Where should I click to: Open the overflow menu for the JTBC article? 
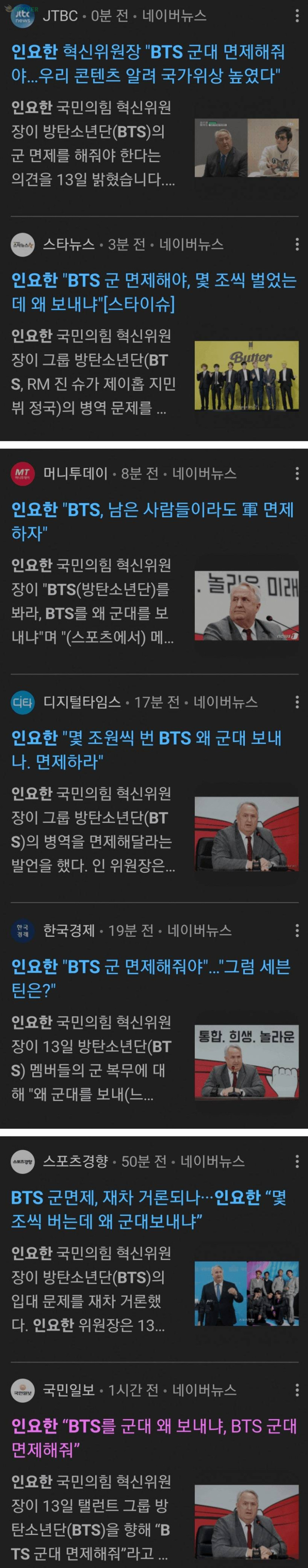tap(296, 15)
